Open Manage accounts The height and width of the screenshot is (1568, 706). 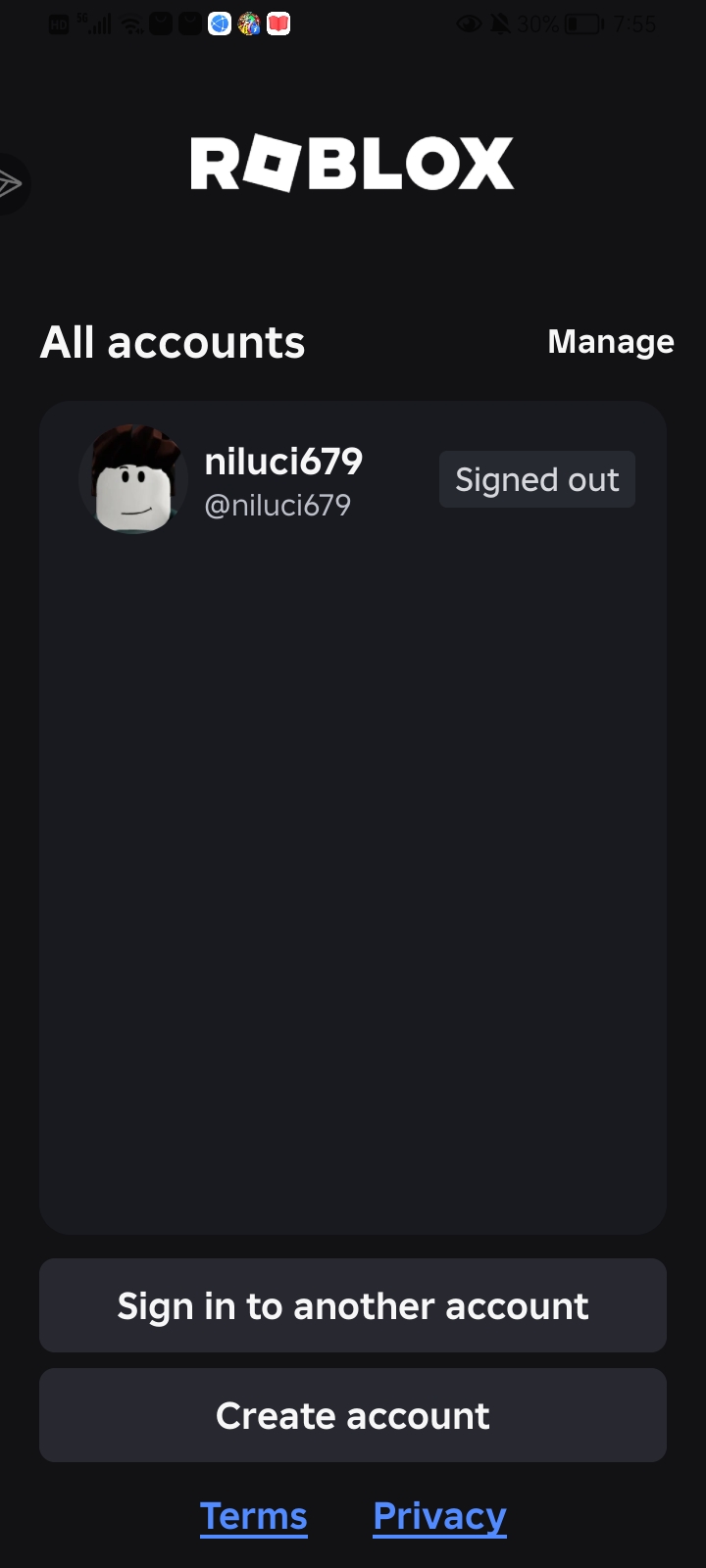610,341
